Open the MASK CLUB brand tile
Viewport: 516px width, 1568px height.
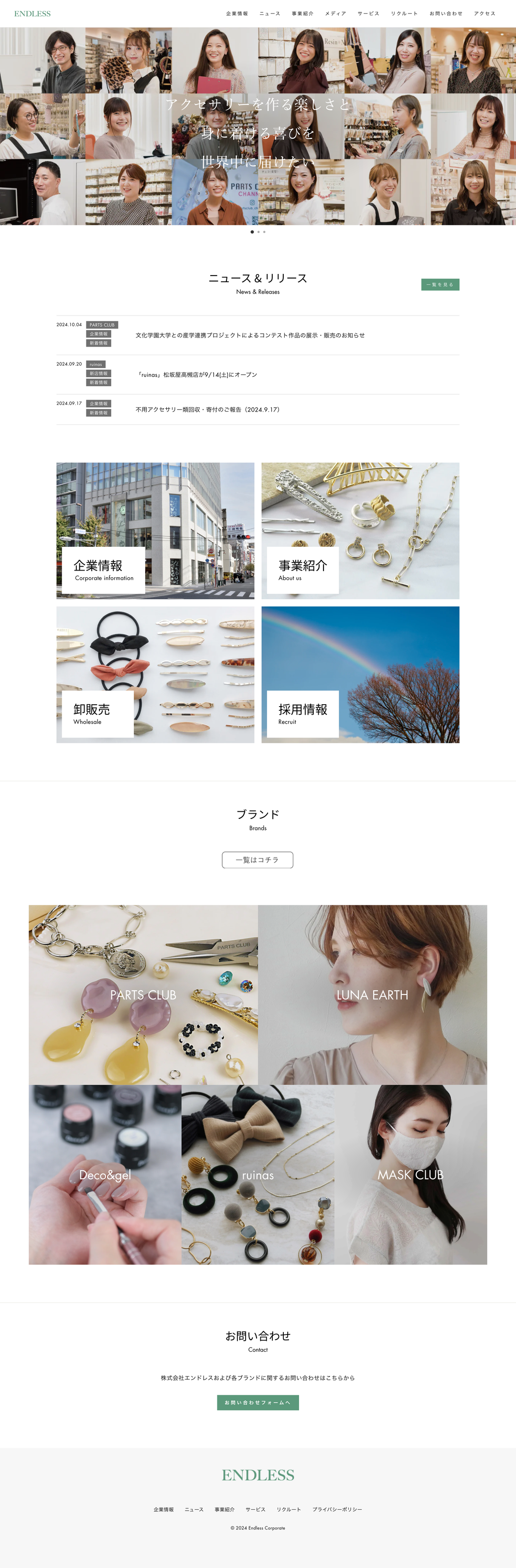tap(410, 1175)
